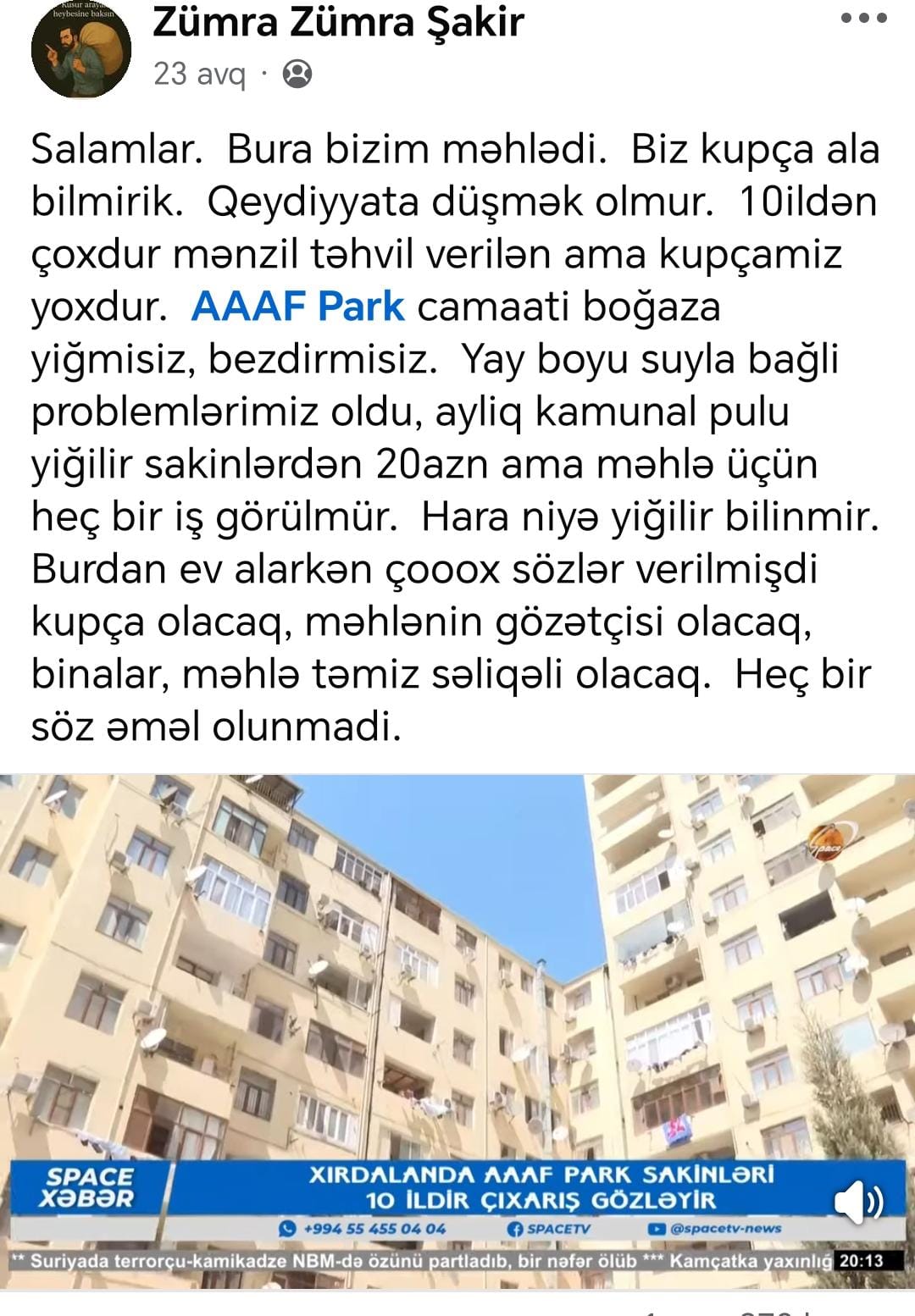Open the AAAF Park tagged page link

click(298, 307)
